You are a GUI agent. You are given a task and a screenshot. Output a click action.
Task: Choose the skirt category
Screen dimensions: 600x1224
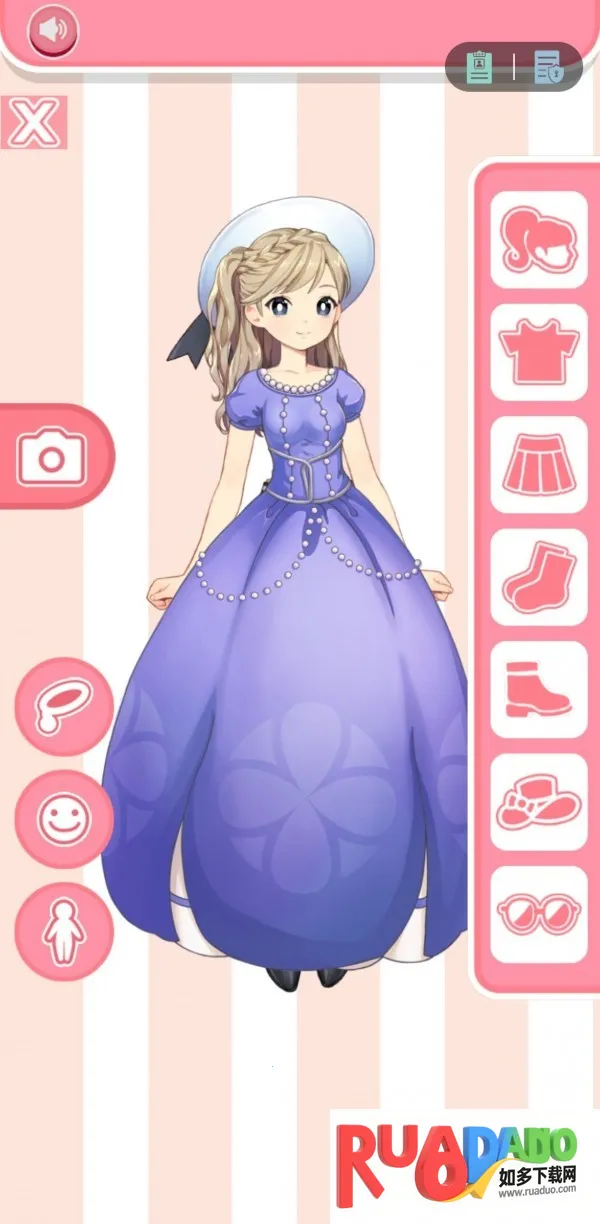(539, 465)
